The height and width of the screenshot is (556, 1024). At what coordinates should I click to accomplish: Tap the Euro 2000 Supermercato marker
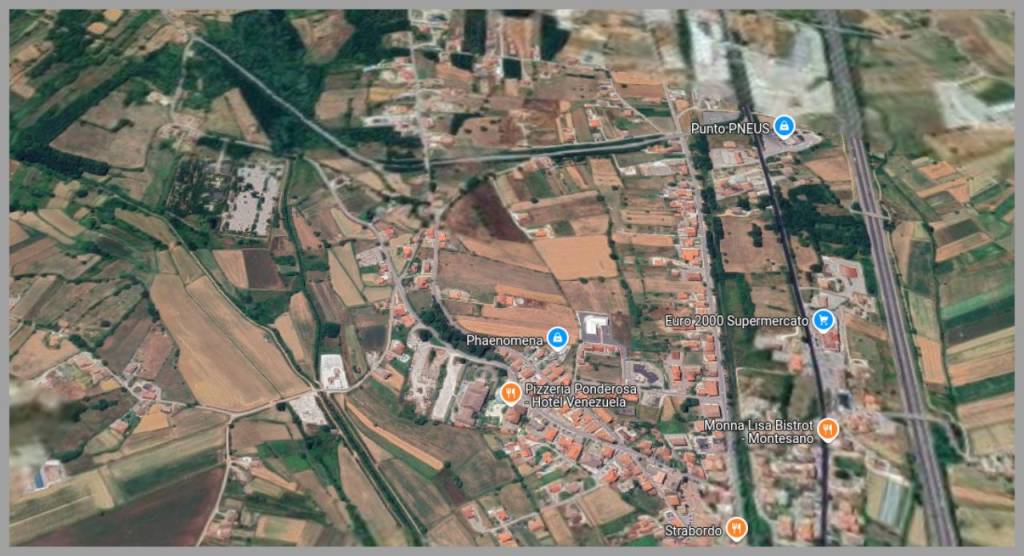(x=823, y=320)
